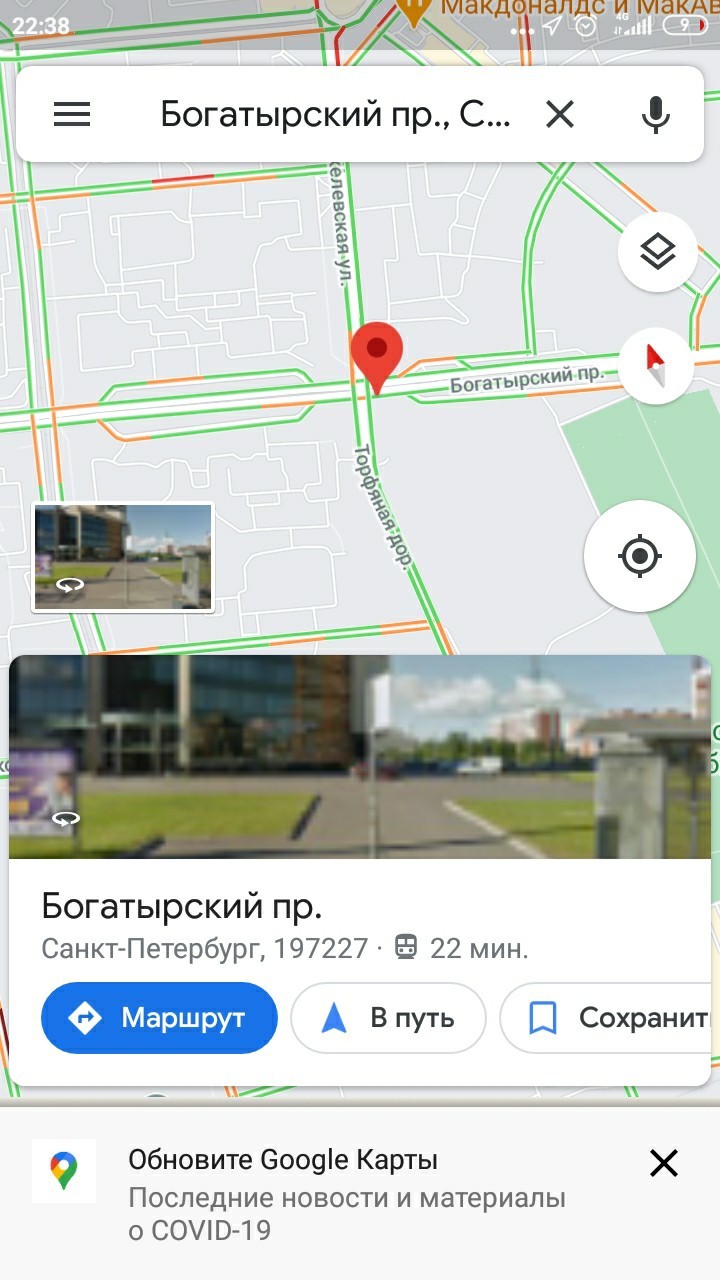Open map layers selector
Viewport: 720px width, 1280px height.
657,252
